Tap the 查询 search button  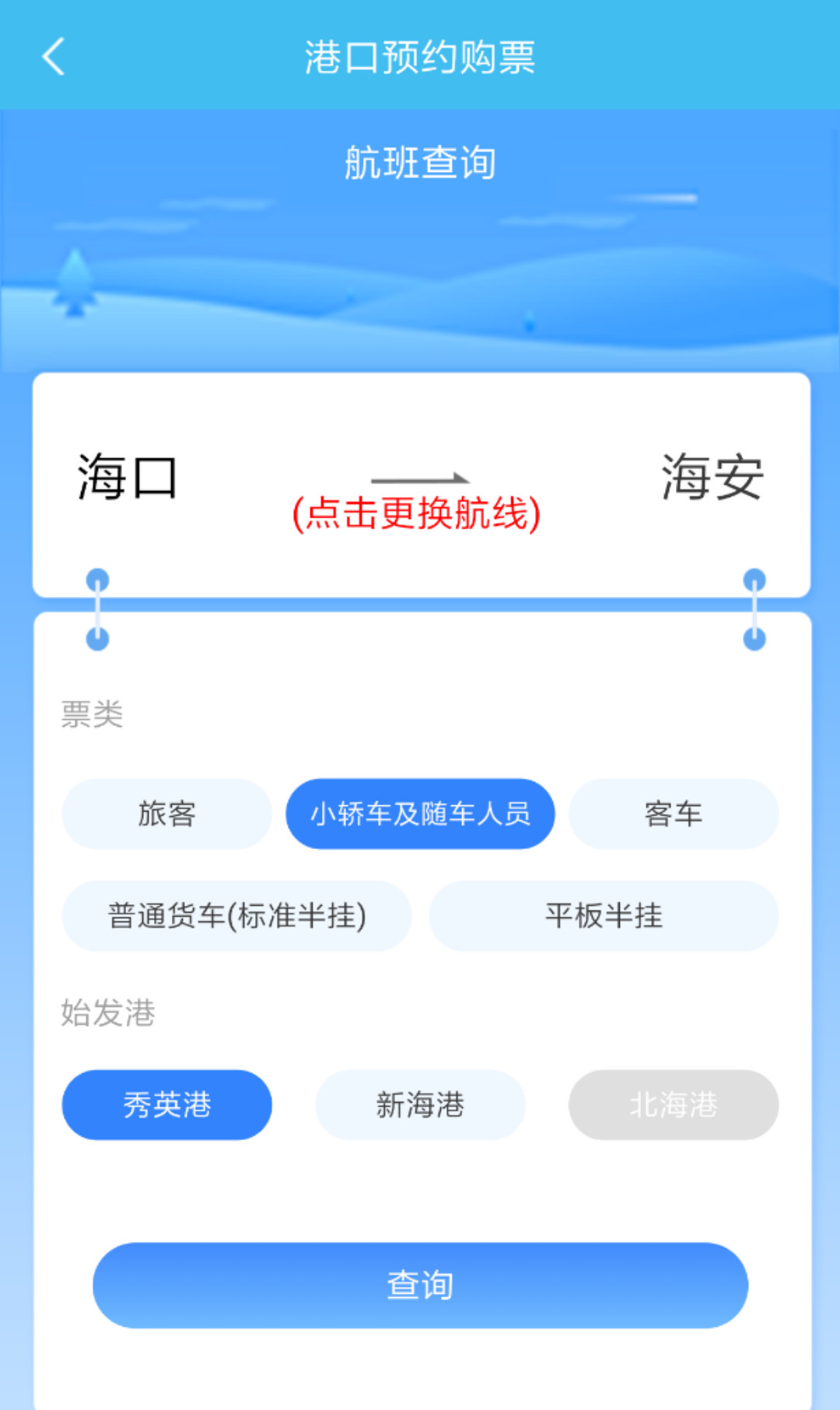(x=420, y=1285)
